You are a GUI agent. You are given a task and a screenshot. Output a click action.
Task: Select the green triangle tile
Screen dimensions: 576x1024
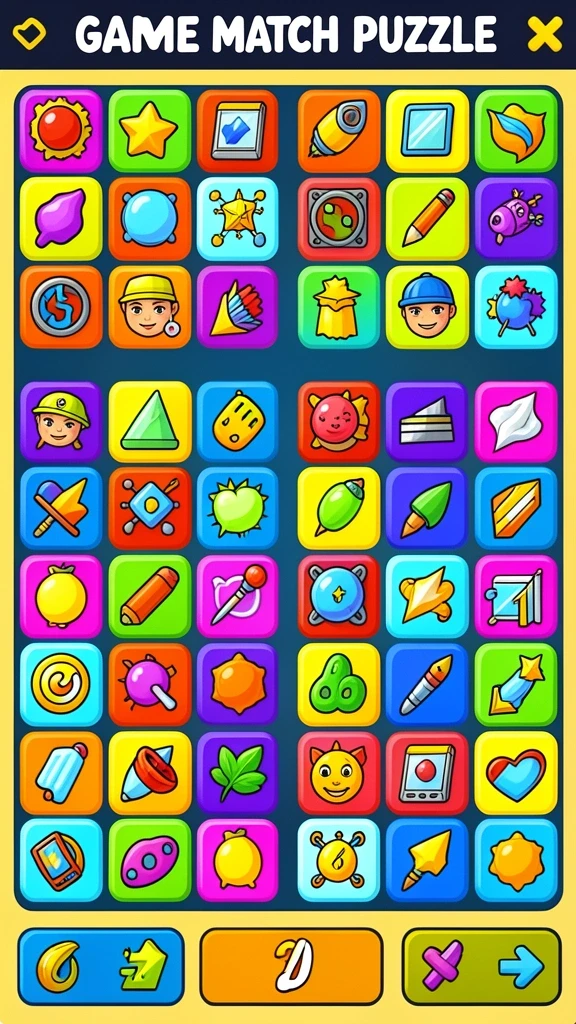pyautogui.click(x=150, y=422)
